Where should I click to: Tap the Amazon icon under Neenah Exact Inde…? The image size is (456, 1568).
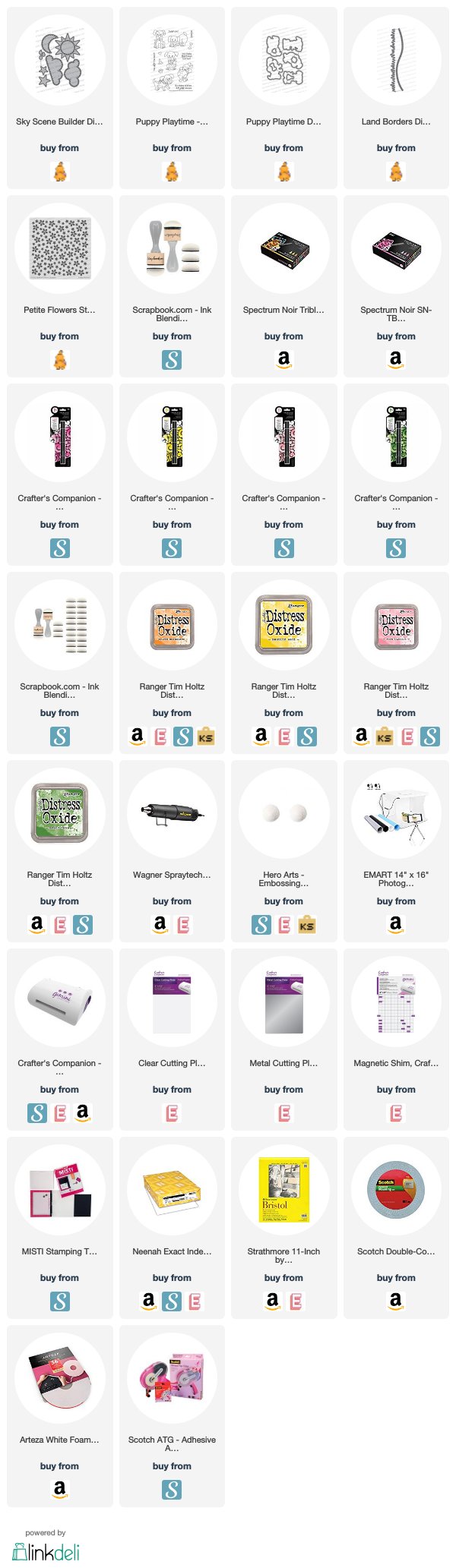(149, 1301)
